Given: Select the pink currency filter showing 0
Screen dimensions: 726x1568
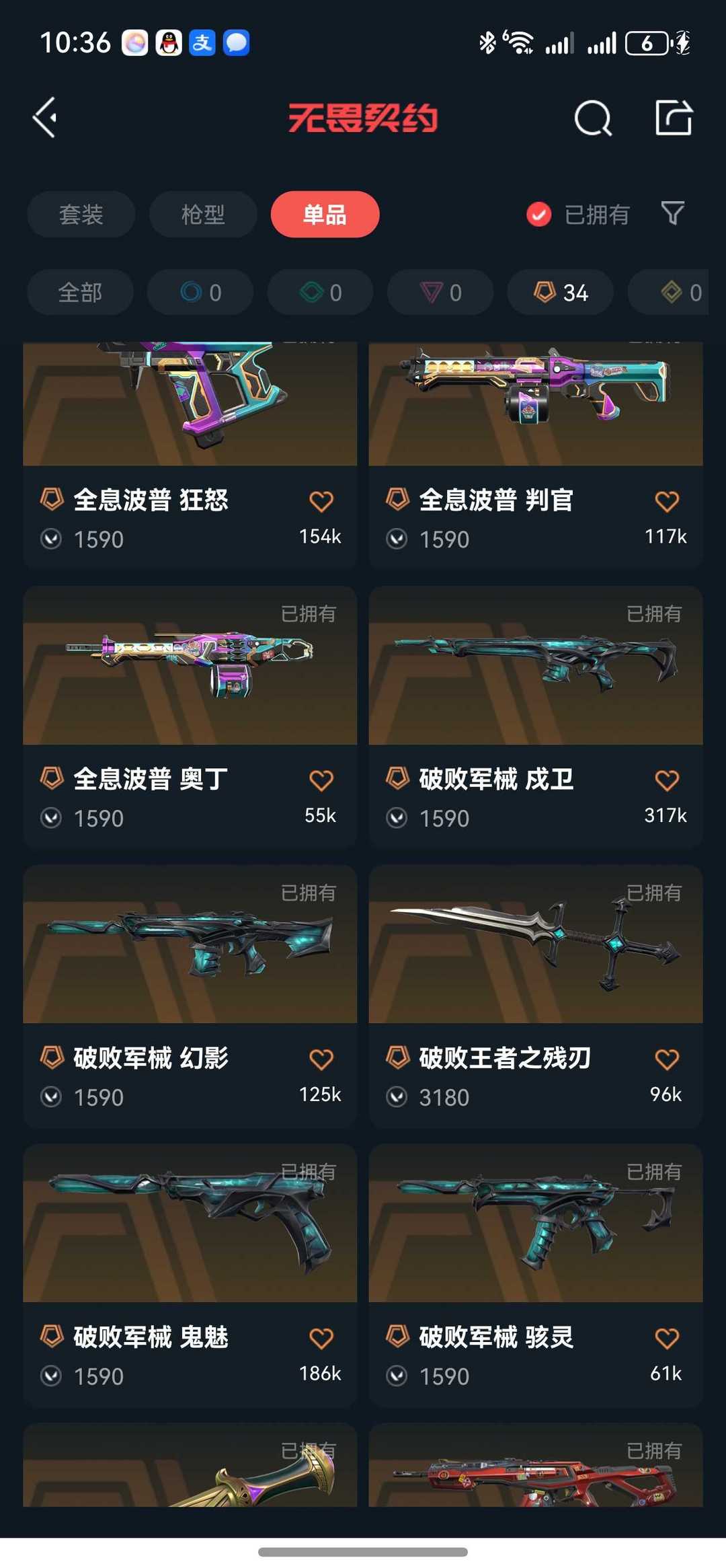Looking at the screenshot, I should click(440, 292).
